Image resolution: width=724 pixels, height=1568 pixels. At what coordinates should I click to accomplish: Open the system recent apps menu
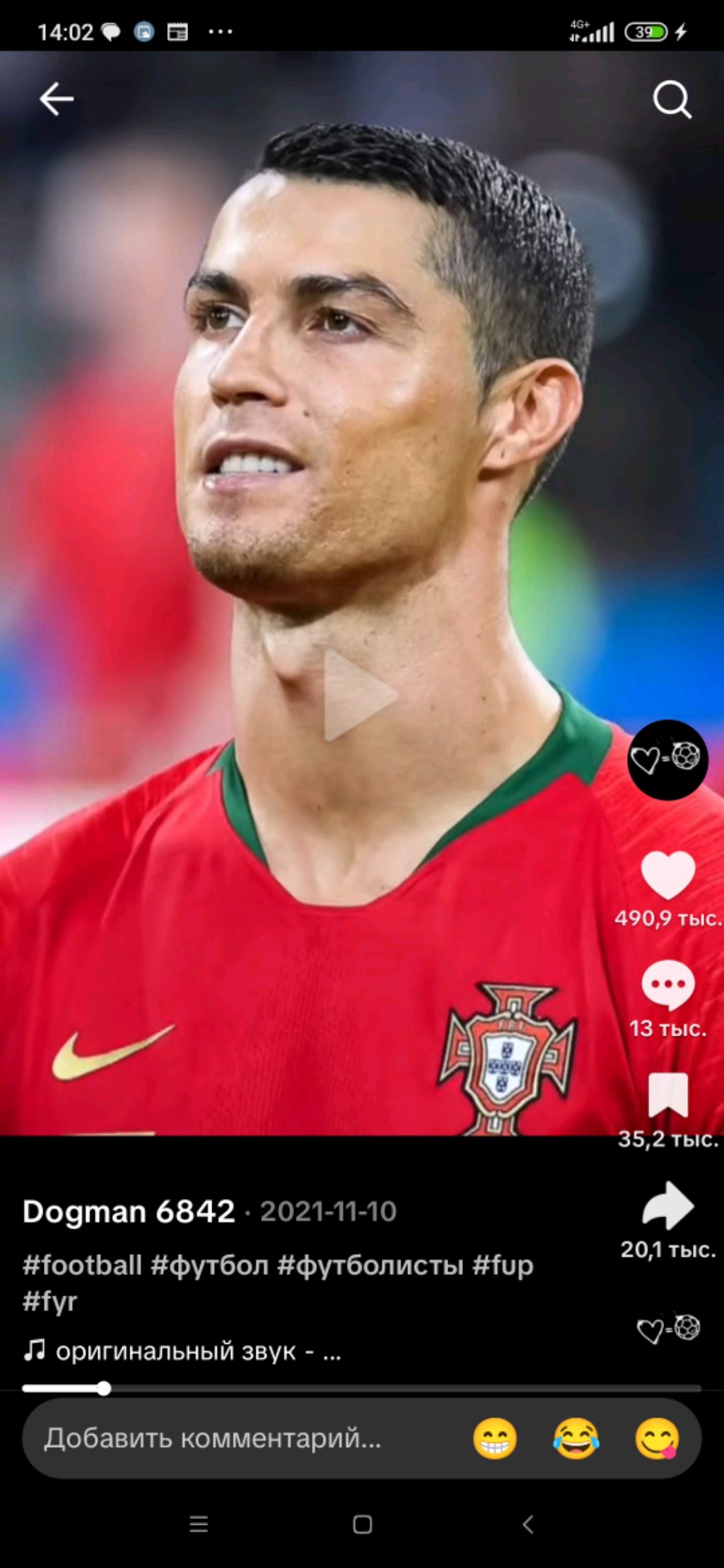[199, 1524]
